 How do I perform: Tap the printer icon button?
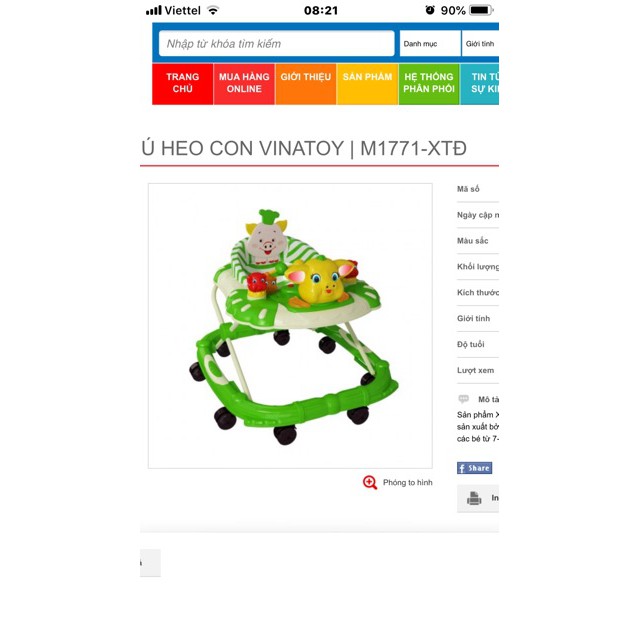tap(474, 498)
